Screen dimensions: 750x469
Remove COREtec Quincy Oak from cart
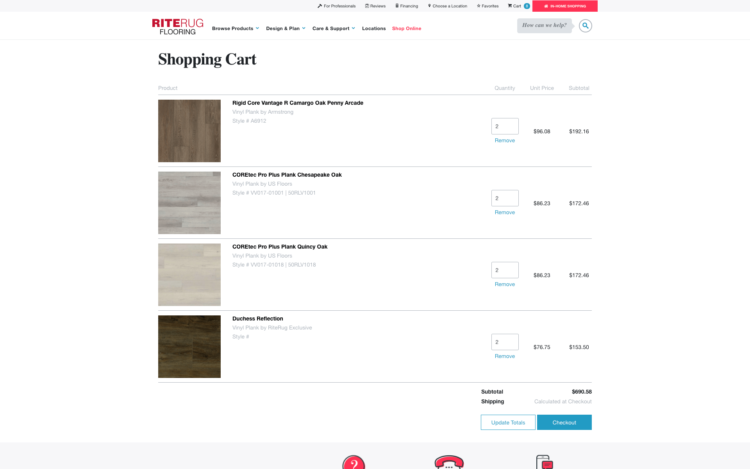click(505, 284)
